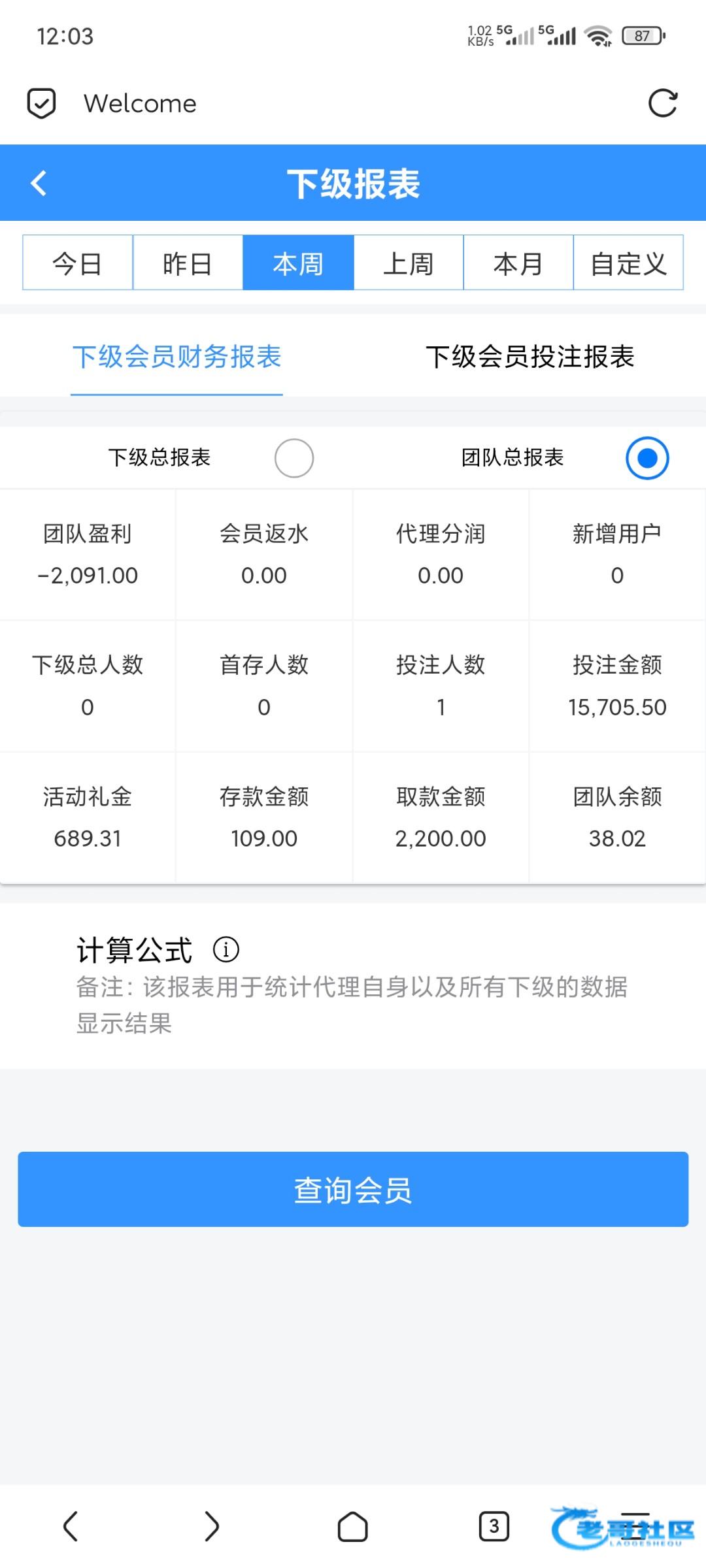The height and width of the screenshot is (1568, 706).
Task: Switch to the 下级会员投注报表 tab
Action: click(x=529, y=357)
